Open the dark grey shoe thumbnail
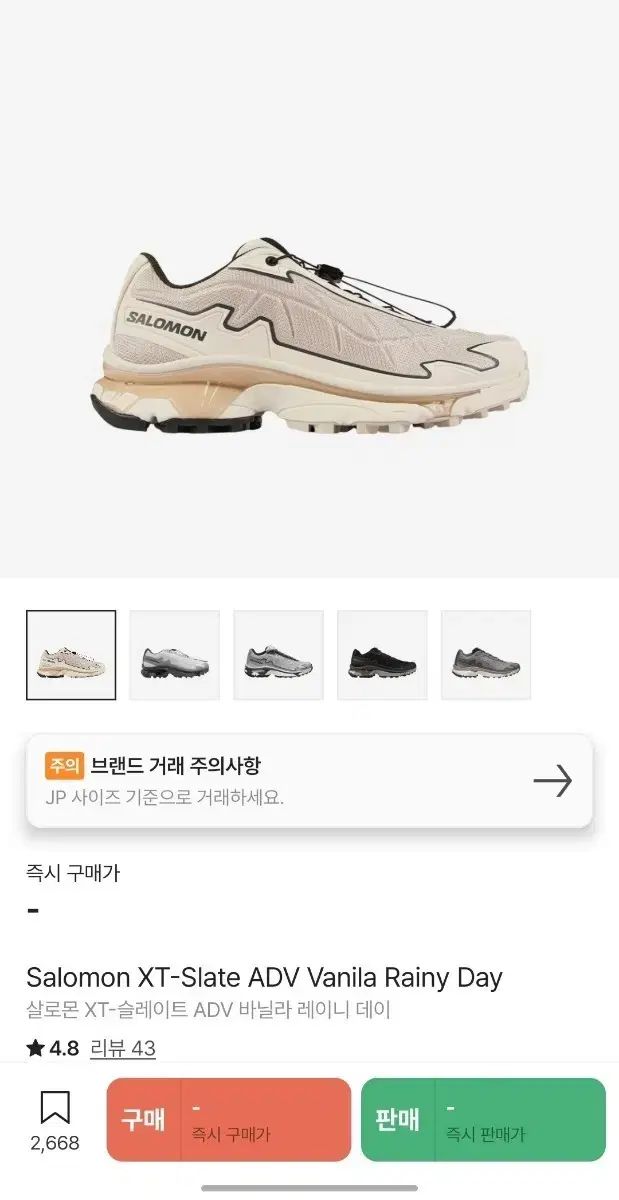The width and height of the screenshot is (619, 1200). [486, 655]
